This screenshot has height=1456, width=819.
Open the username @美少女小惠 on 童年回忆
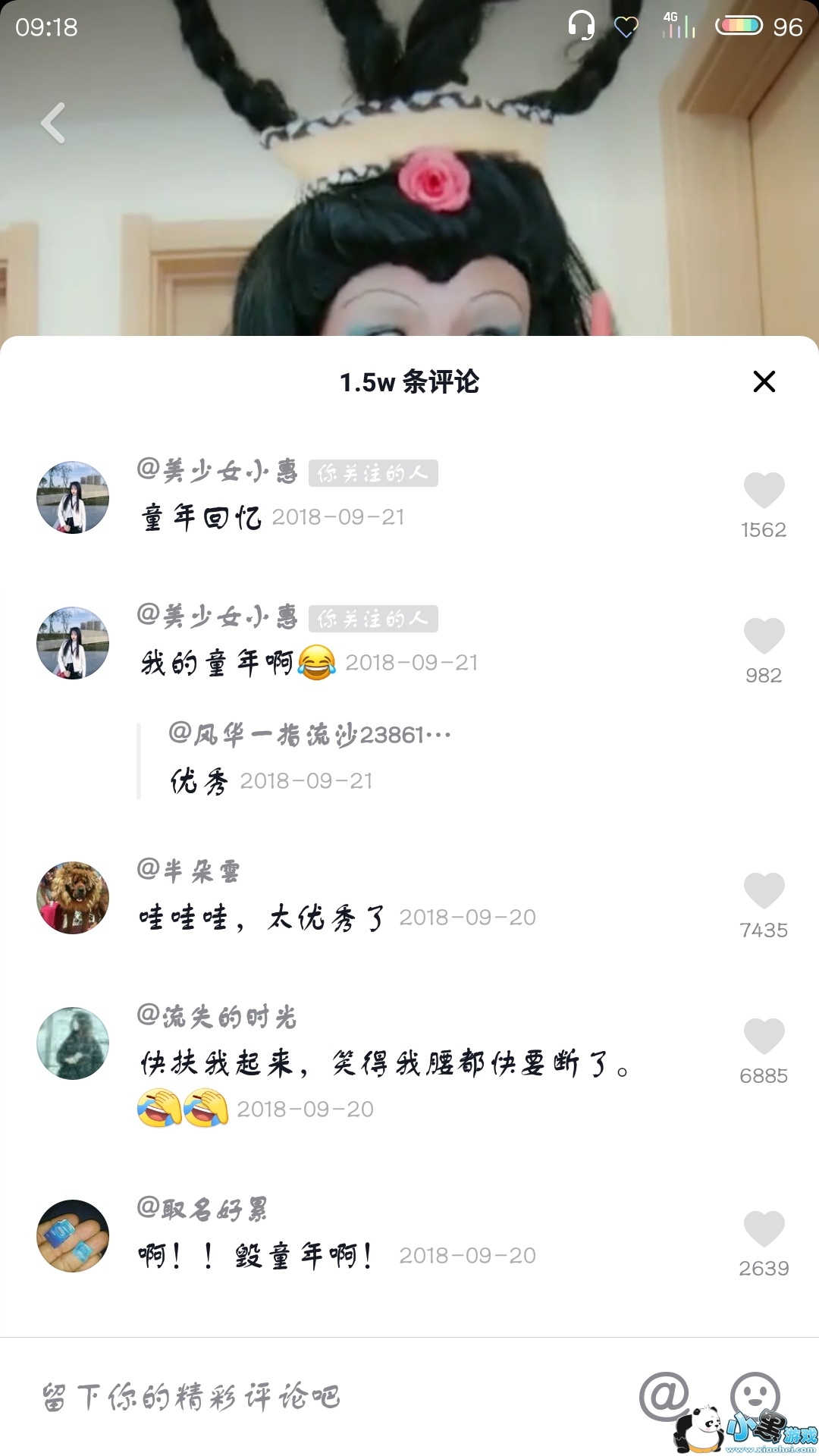218,472
